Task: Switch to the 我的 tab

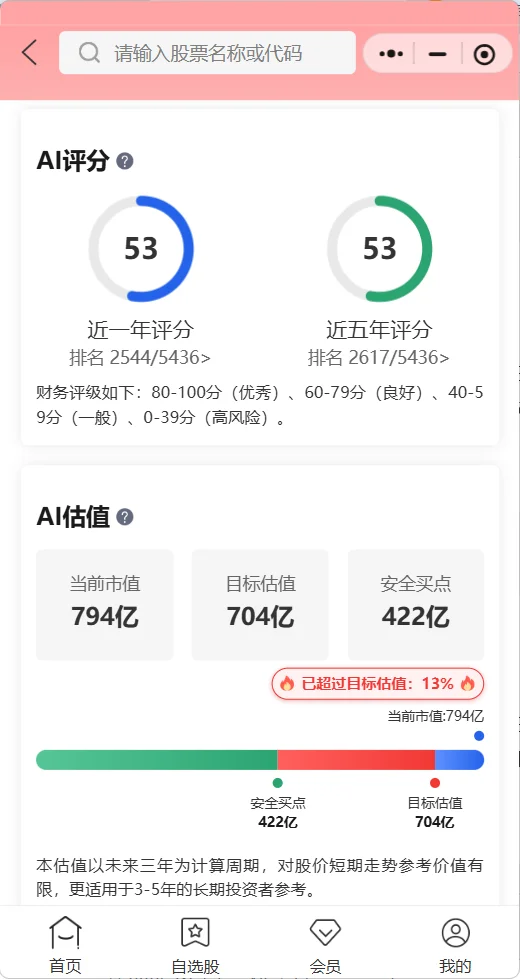Action: pyautogui.click(x=456, y=943)
